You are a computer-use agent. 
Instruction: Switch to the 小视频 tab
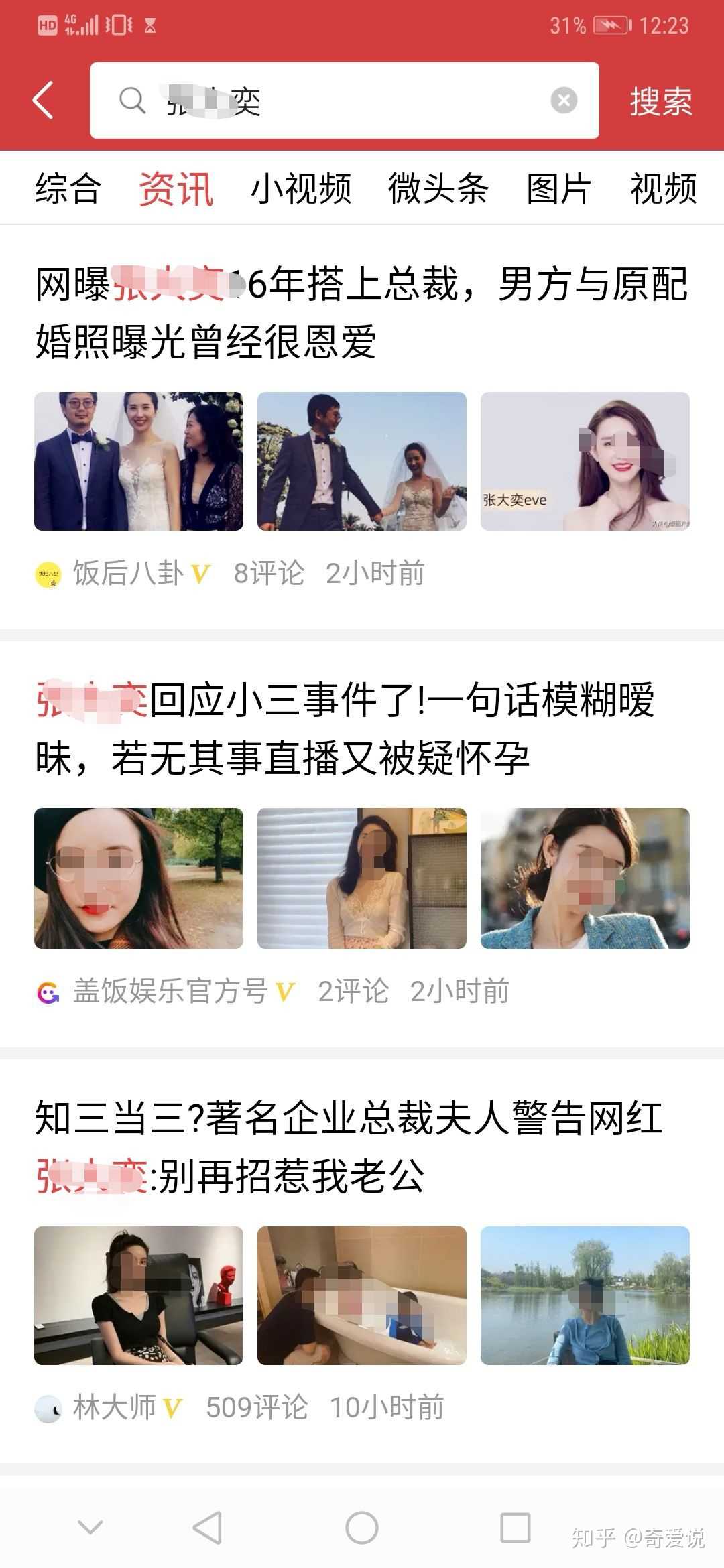tap(301, 188)
